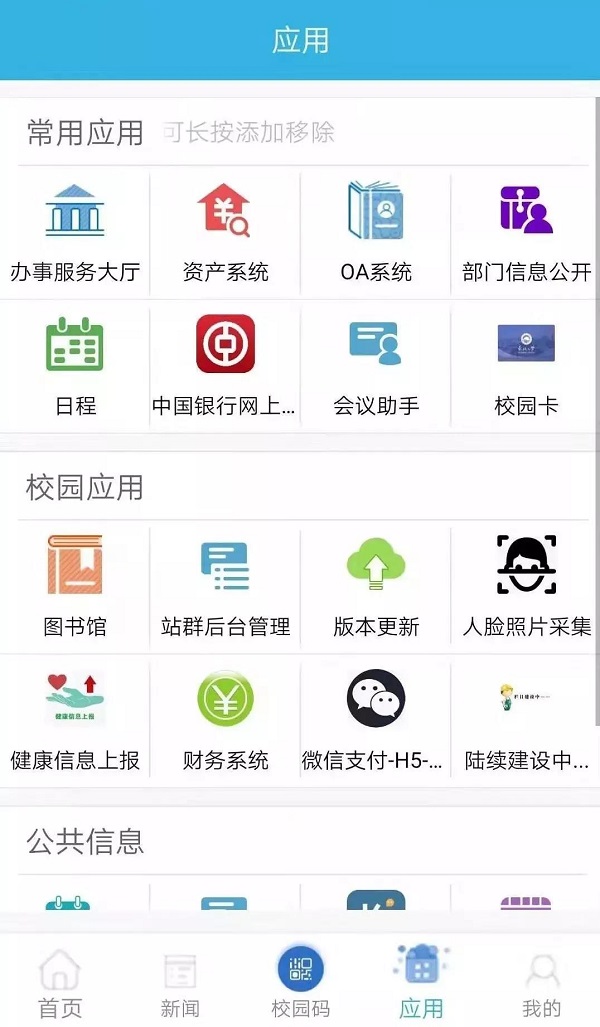The height and width of the screenshot is (1027, 600).
Task: Open OA系统
Action: (375, 233)
